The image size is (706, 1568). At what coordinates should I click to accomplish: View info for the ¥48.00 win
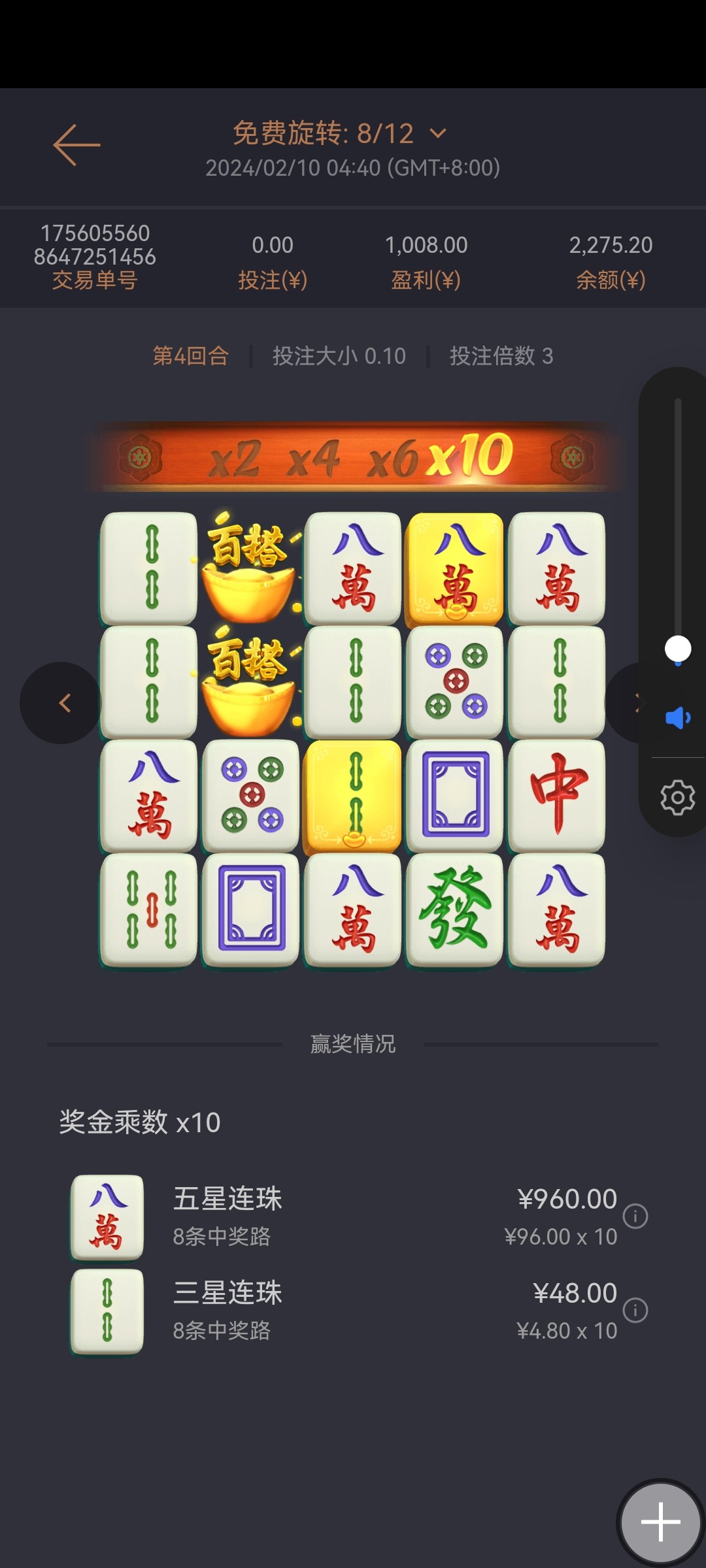click(635, 1310)
